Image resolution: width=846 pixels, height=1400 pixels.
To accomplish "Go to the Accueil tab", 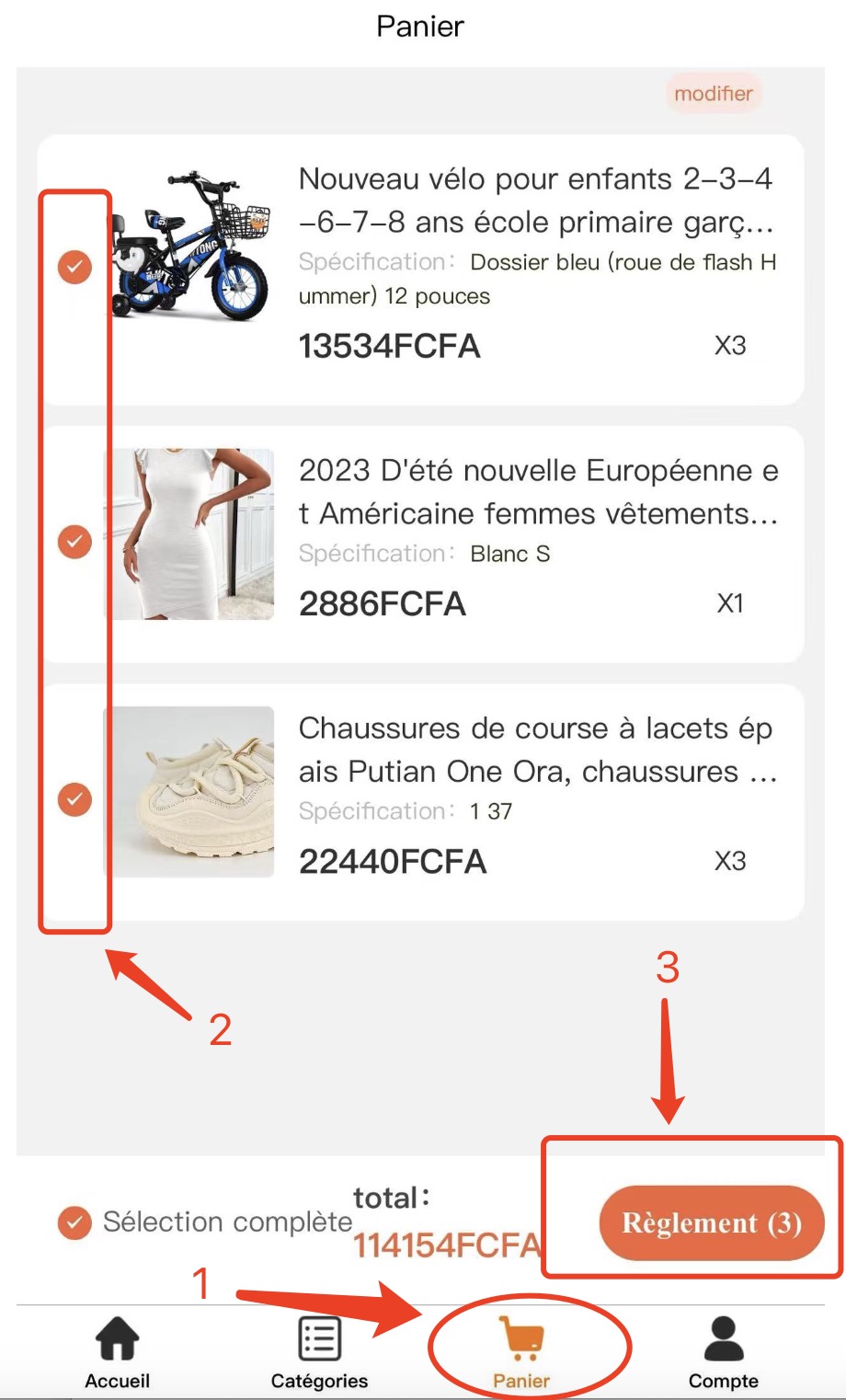I will [x=118, y=1351].
